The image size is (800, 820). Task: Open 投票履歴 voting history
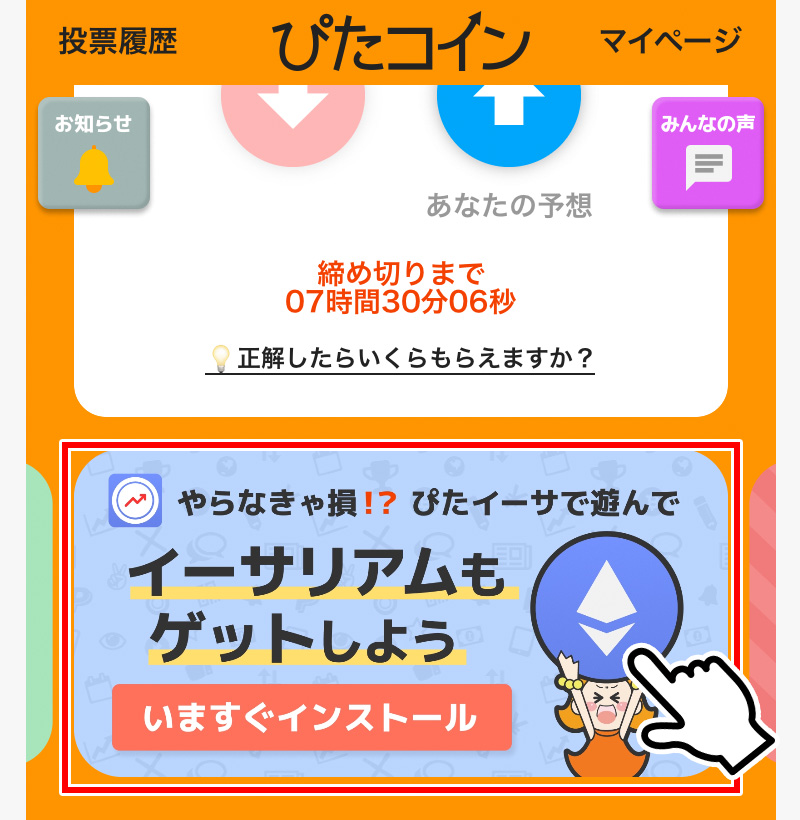pos(118,42)
